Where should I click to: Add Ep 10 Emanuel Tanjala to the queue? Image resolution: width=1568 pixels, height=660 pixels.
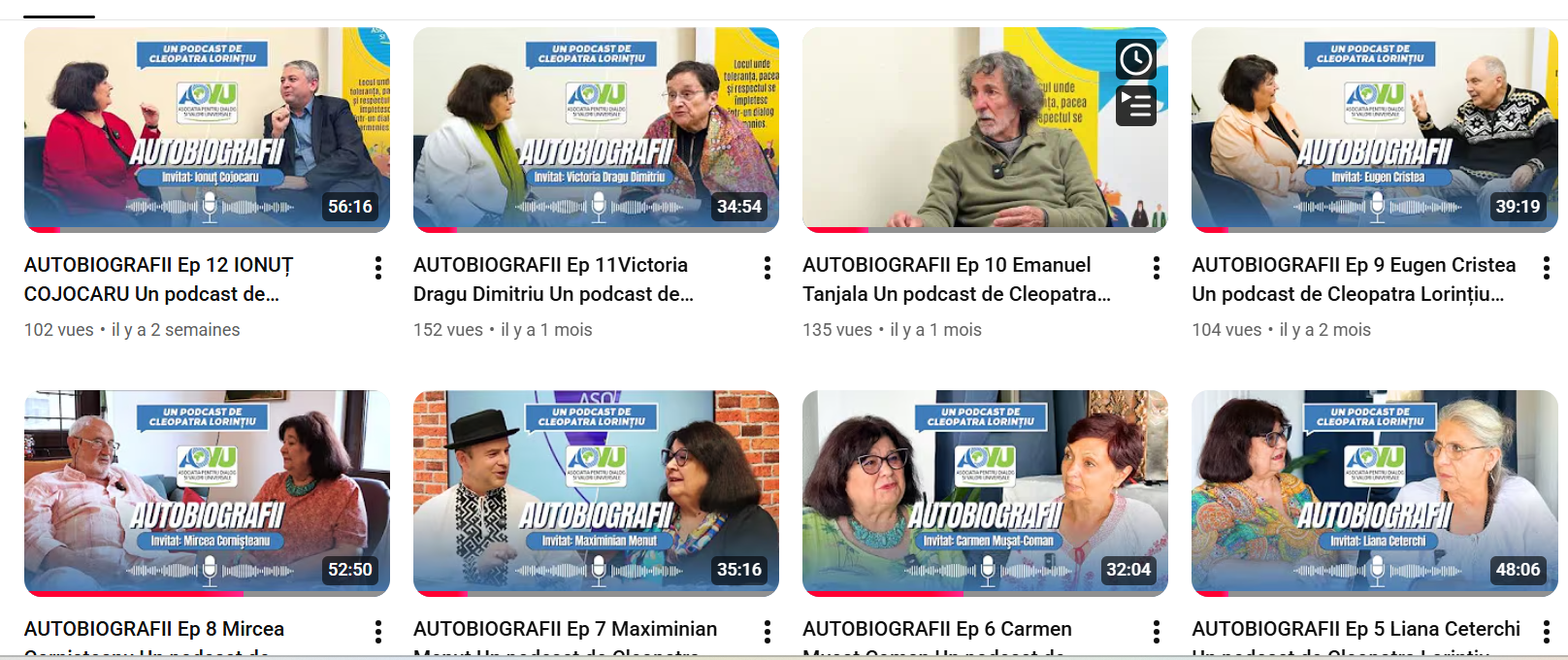coord(1135,105)
